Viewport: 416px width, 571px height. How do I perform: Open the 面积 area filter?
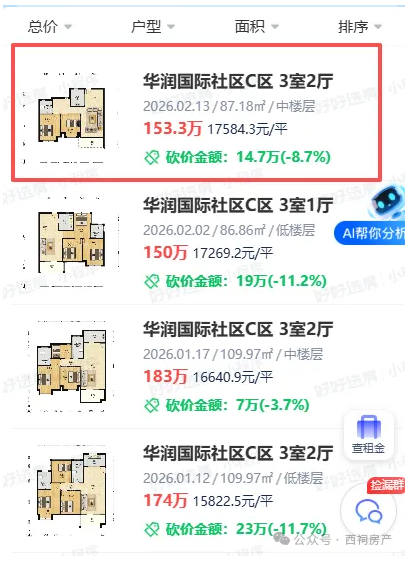(x=256, y=27)
